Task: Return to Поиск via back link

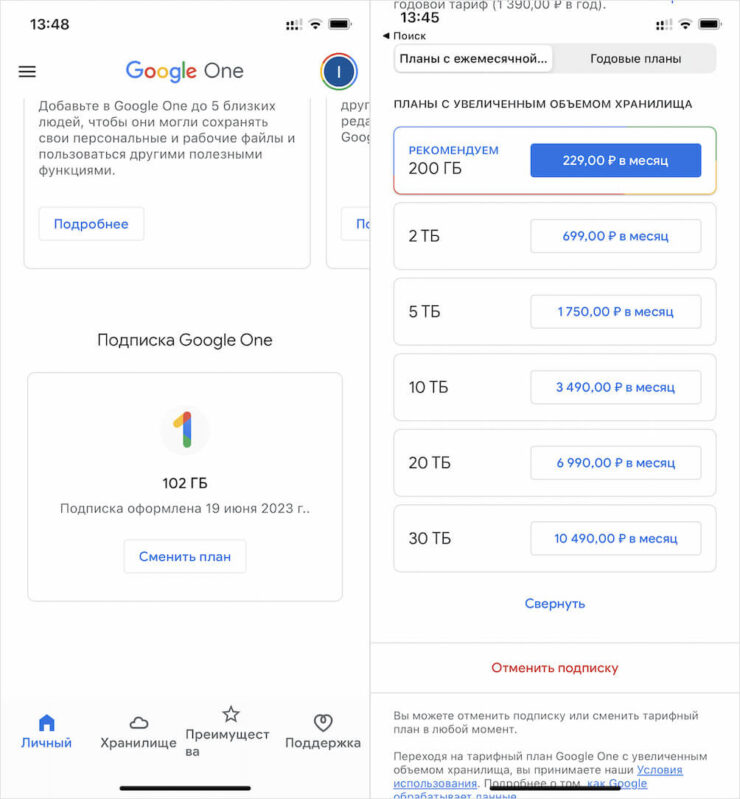Action: click(404, 36)
